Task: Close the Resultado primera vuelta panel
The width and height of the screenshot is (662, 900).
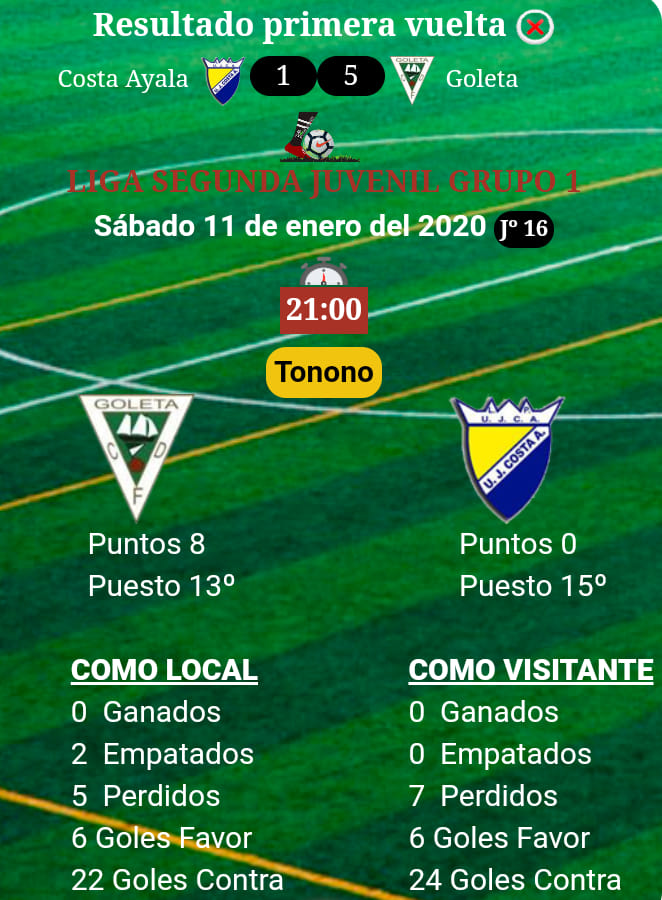Action: click(x=535, y=27)
